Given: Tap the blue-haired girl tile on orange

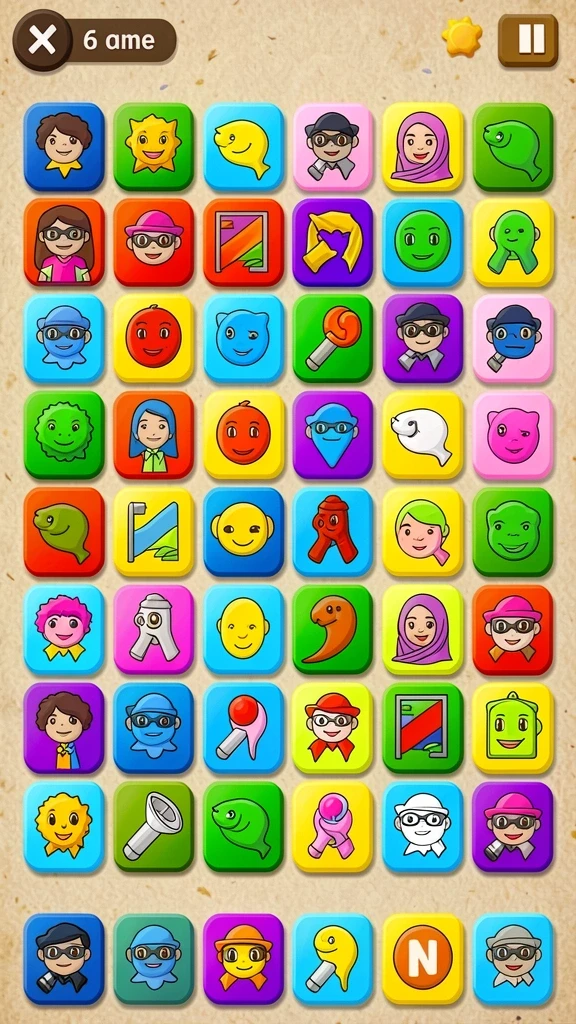Looking at the screenshot, I should [153, 435].
